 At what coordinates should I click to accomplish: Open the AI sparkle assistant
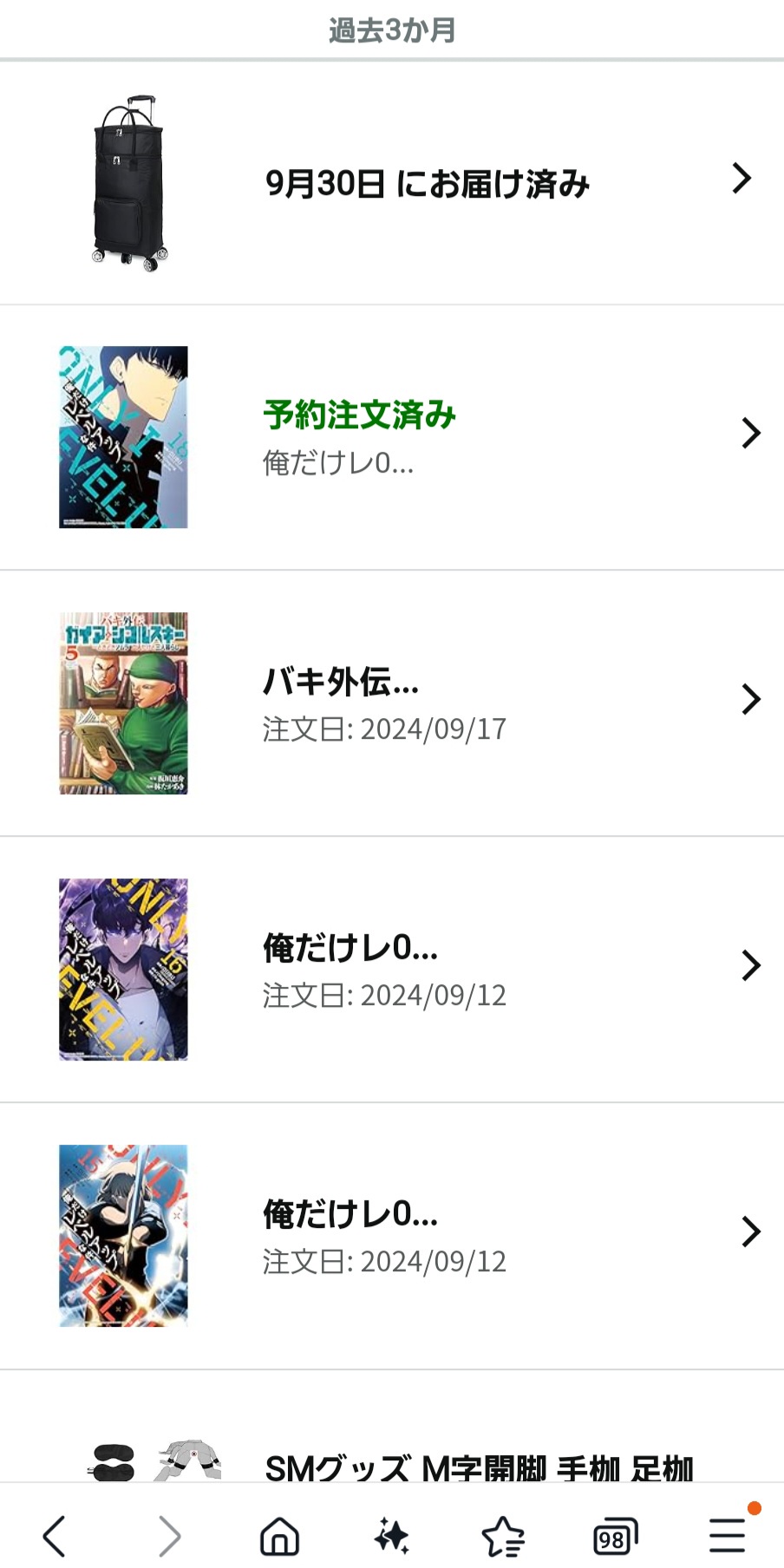[x=391, y=1536]
